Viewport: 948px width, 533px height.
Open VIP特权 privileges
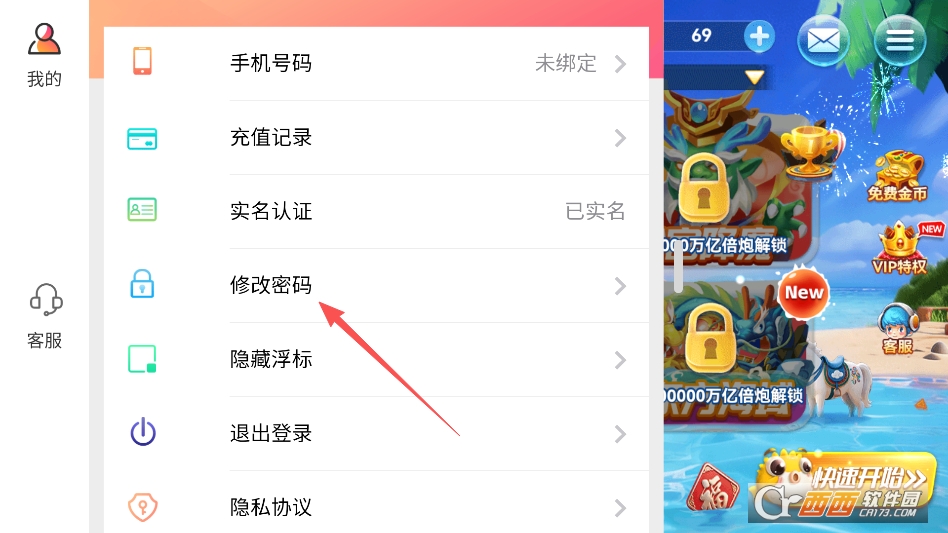(898, 249)
